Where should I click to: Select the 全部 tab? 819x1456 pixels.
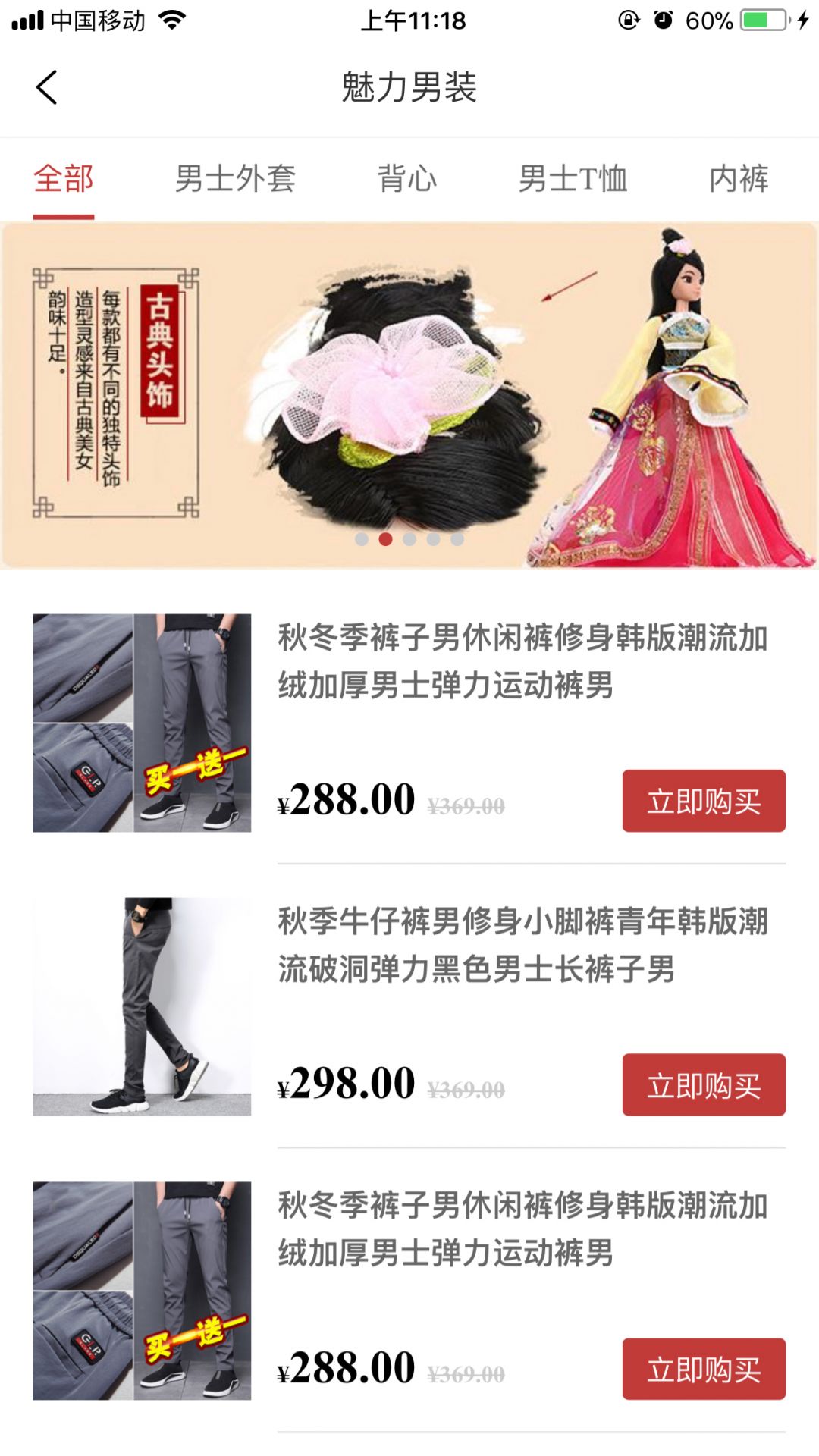[x=64, y=179]
